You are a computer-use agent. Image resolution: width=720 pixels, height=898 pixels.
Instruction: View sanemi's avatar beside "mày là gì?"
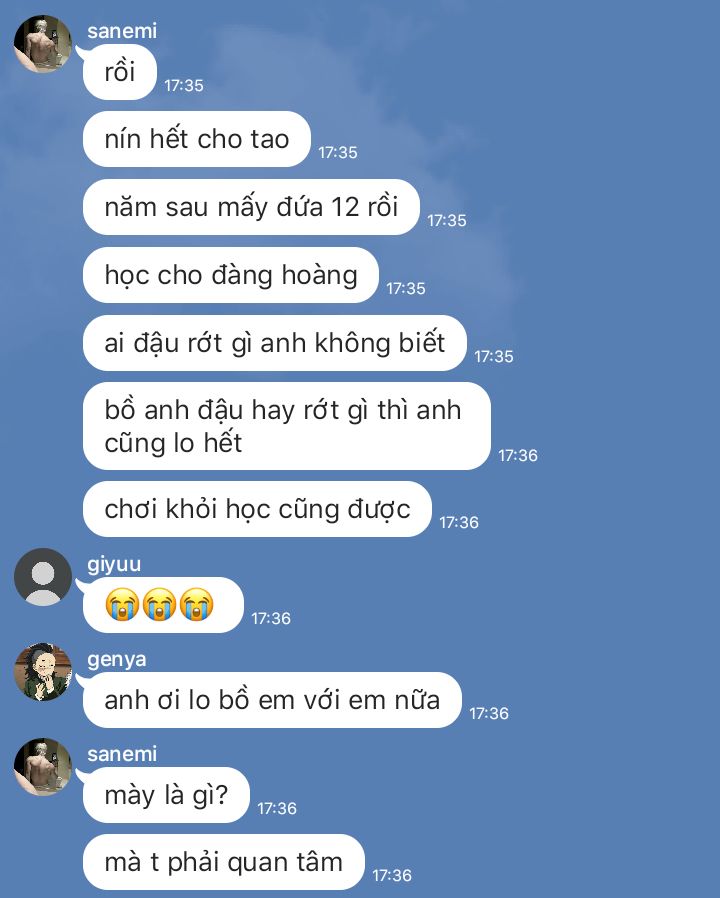[43, 767]
